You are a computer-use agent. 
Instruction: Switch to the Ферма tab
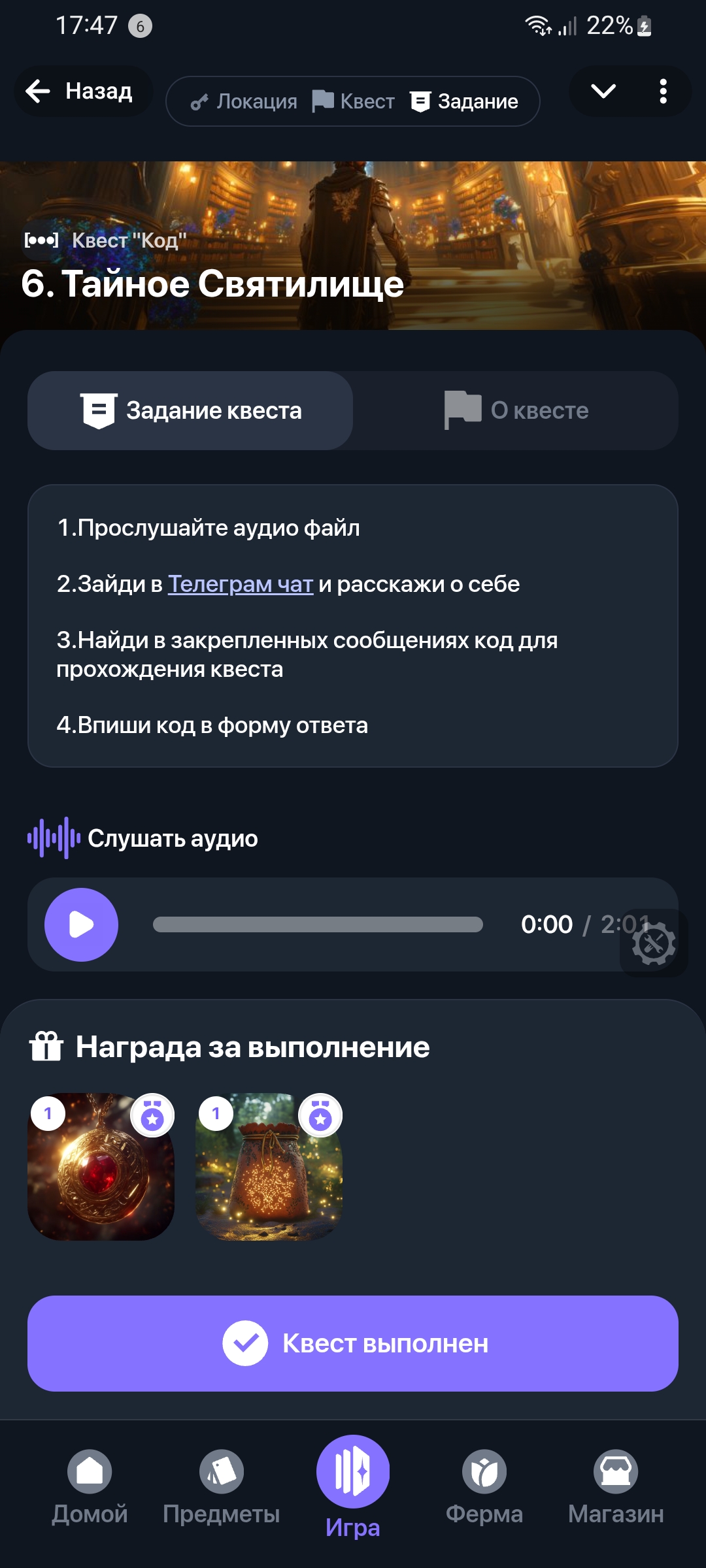484,1486
